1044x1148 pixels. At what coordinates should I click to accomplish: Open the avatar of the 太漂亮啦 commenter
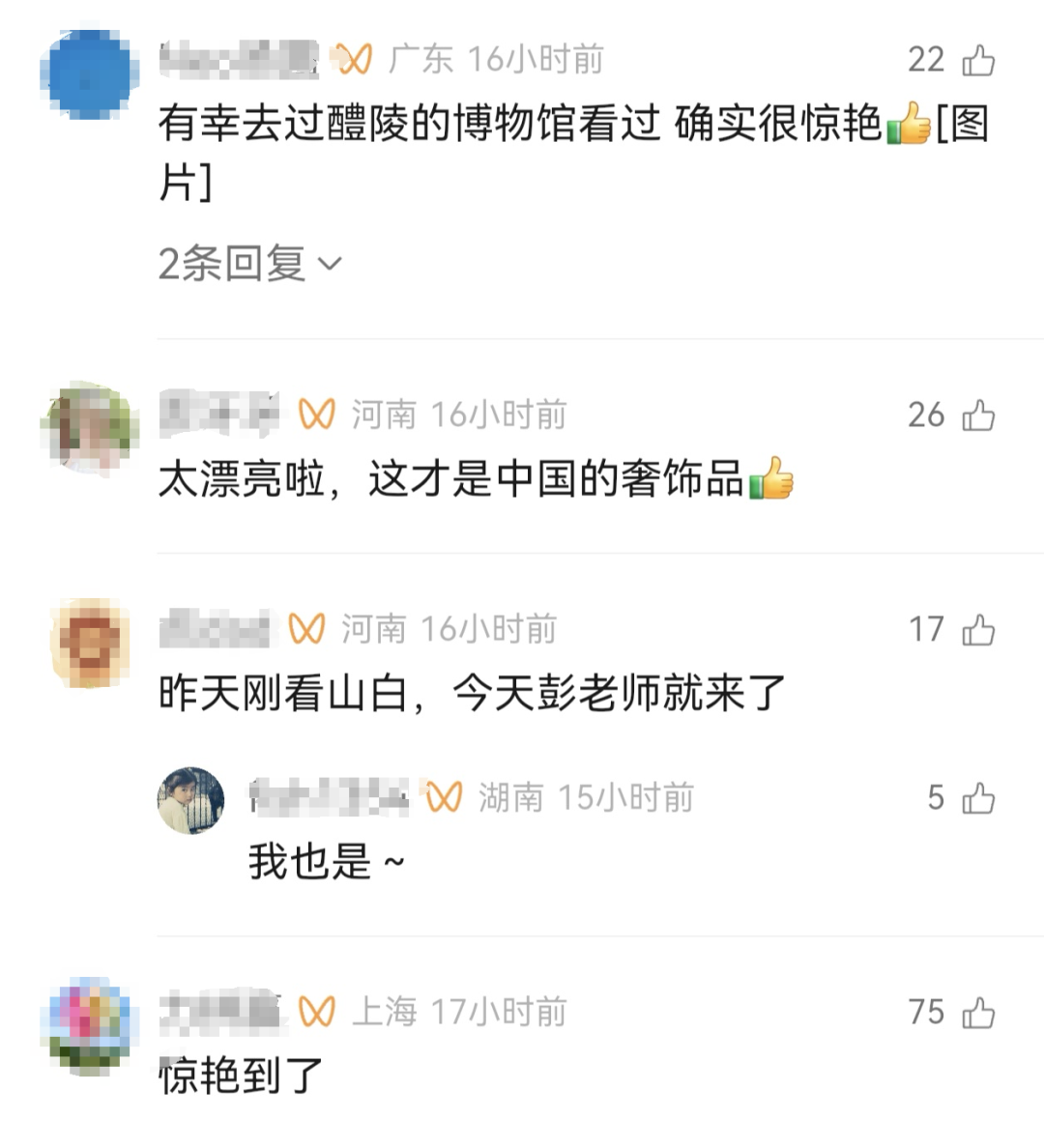(x=89, y=427)
